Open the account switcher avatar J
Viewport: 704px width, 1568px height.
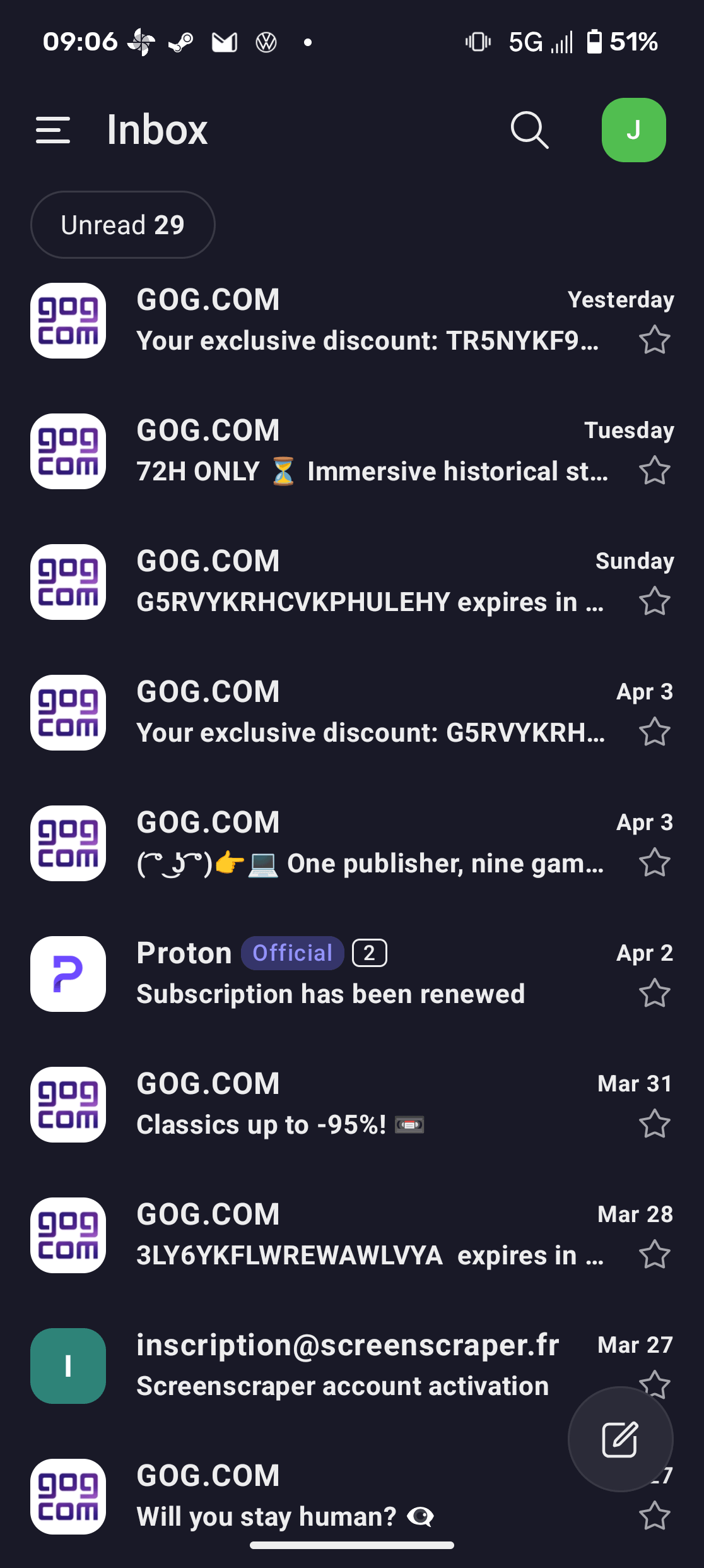[633, 130]
